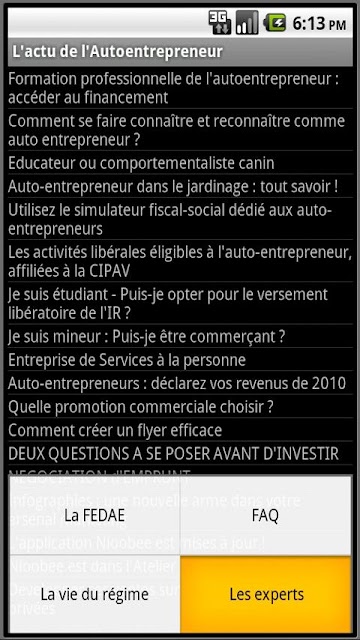
Task: Read 'Quelle promotion commerciale choisir ?'
Action: point(180,406)
